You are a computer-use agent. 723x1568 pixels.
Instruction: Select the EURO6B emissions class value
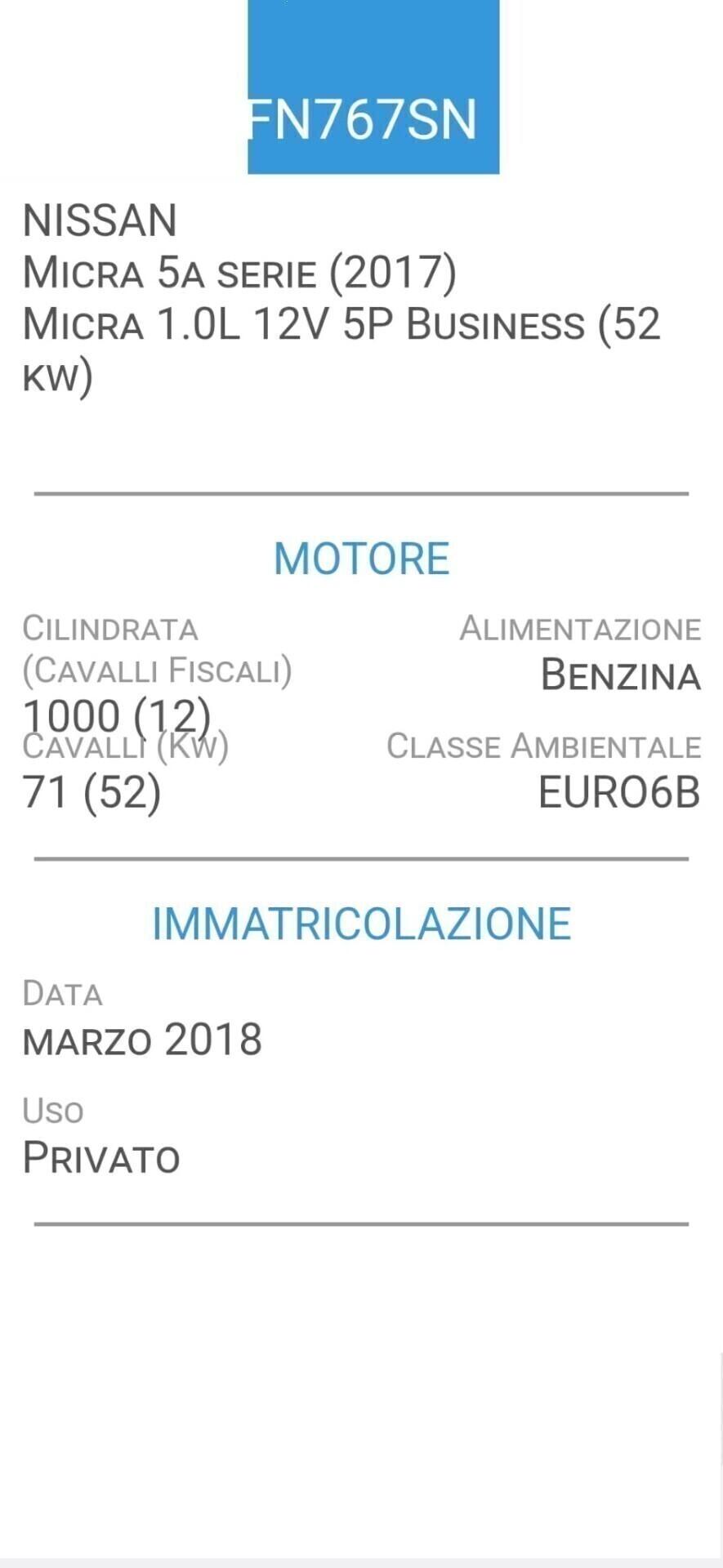[x=618, y=792]
